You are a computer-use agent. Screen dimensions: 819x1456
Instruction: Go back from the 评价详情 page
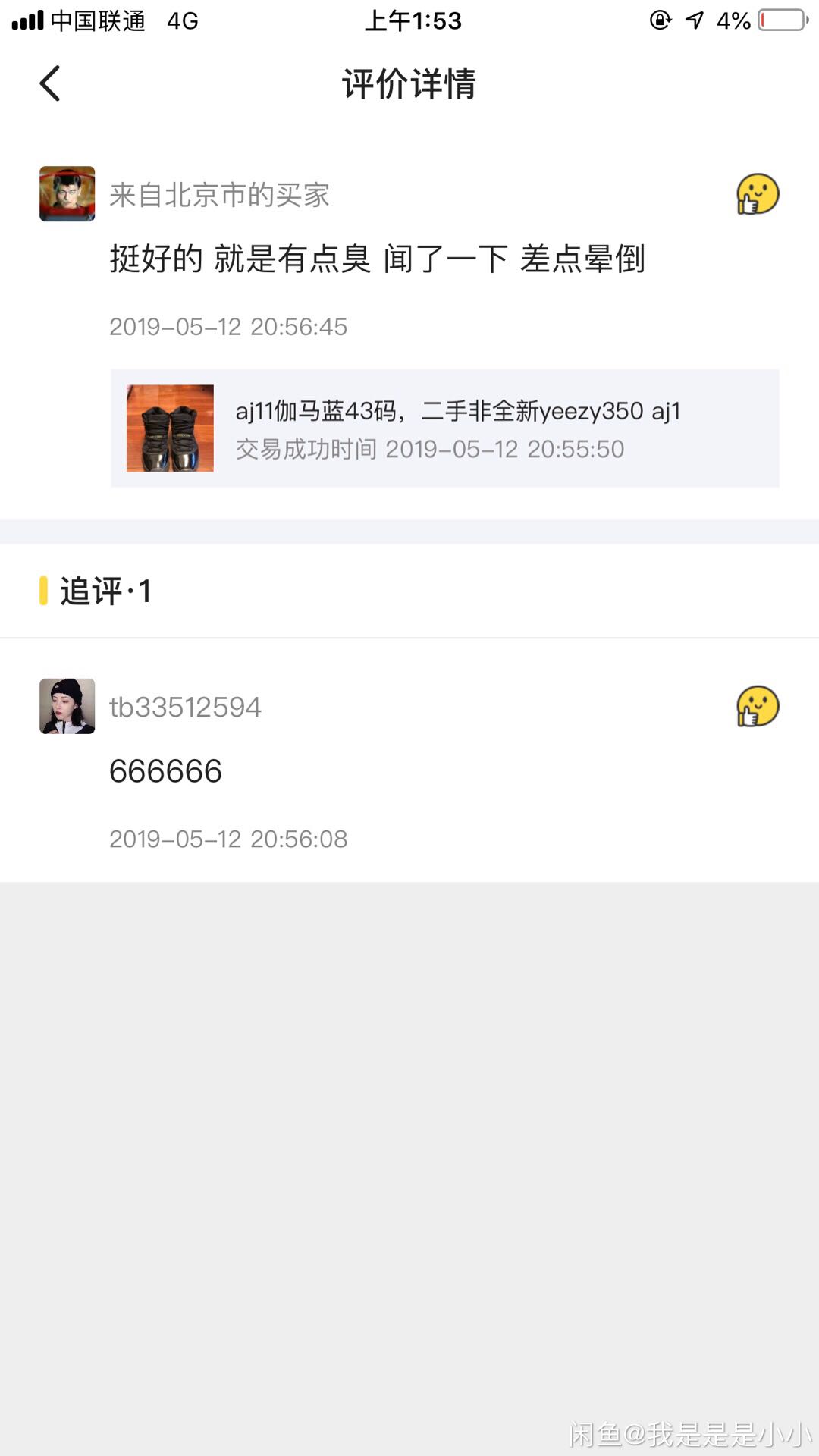click(x=50, y=83)
